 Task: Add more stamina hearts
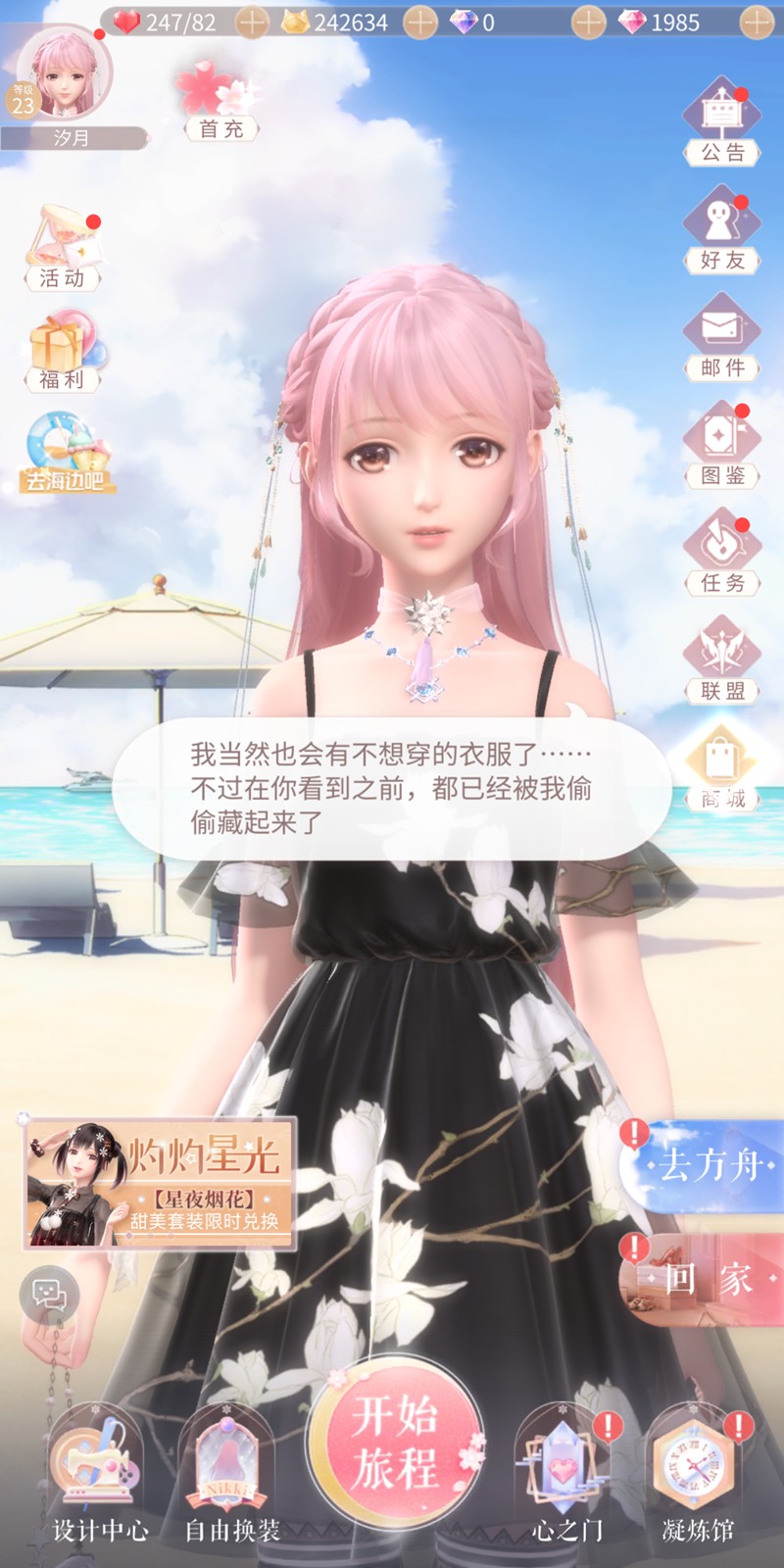[x=252, y=22]
